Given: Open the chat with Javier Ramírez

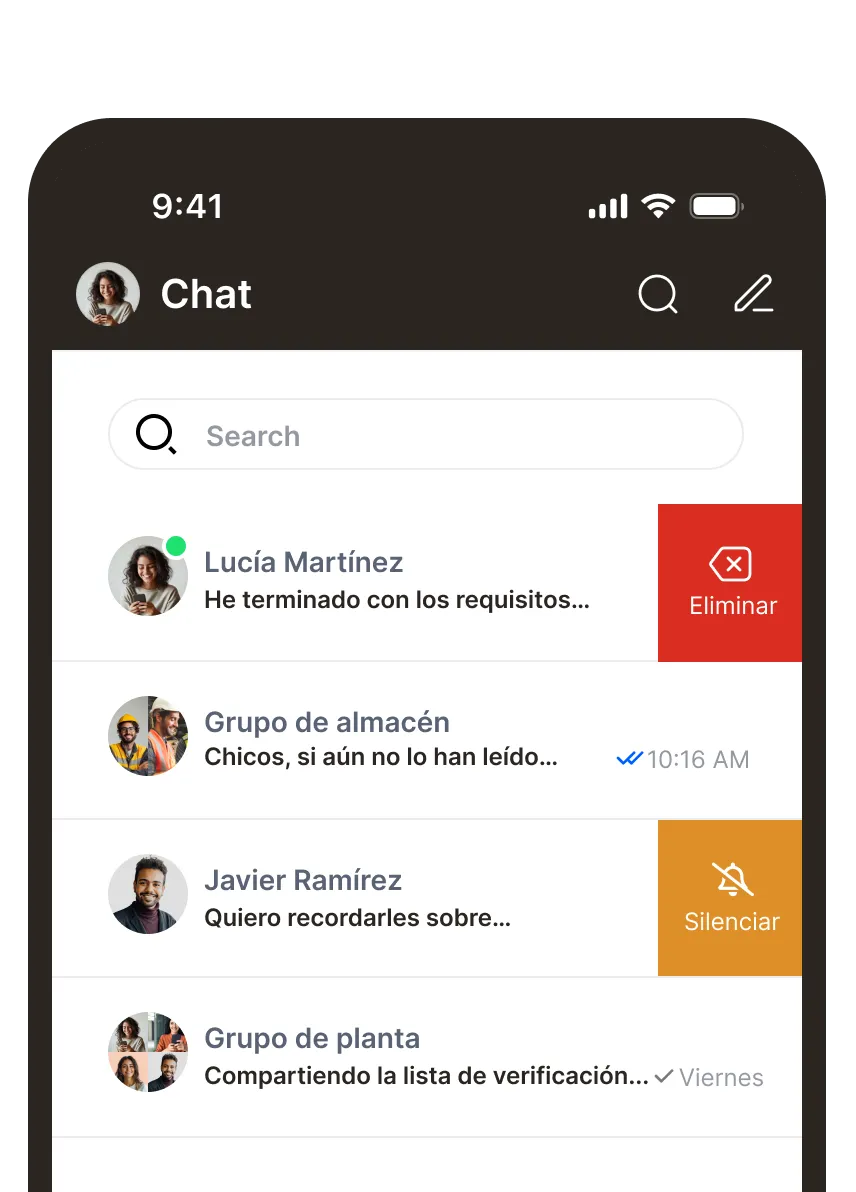Looking at the screenshot, I should click(380, 897).
